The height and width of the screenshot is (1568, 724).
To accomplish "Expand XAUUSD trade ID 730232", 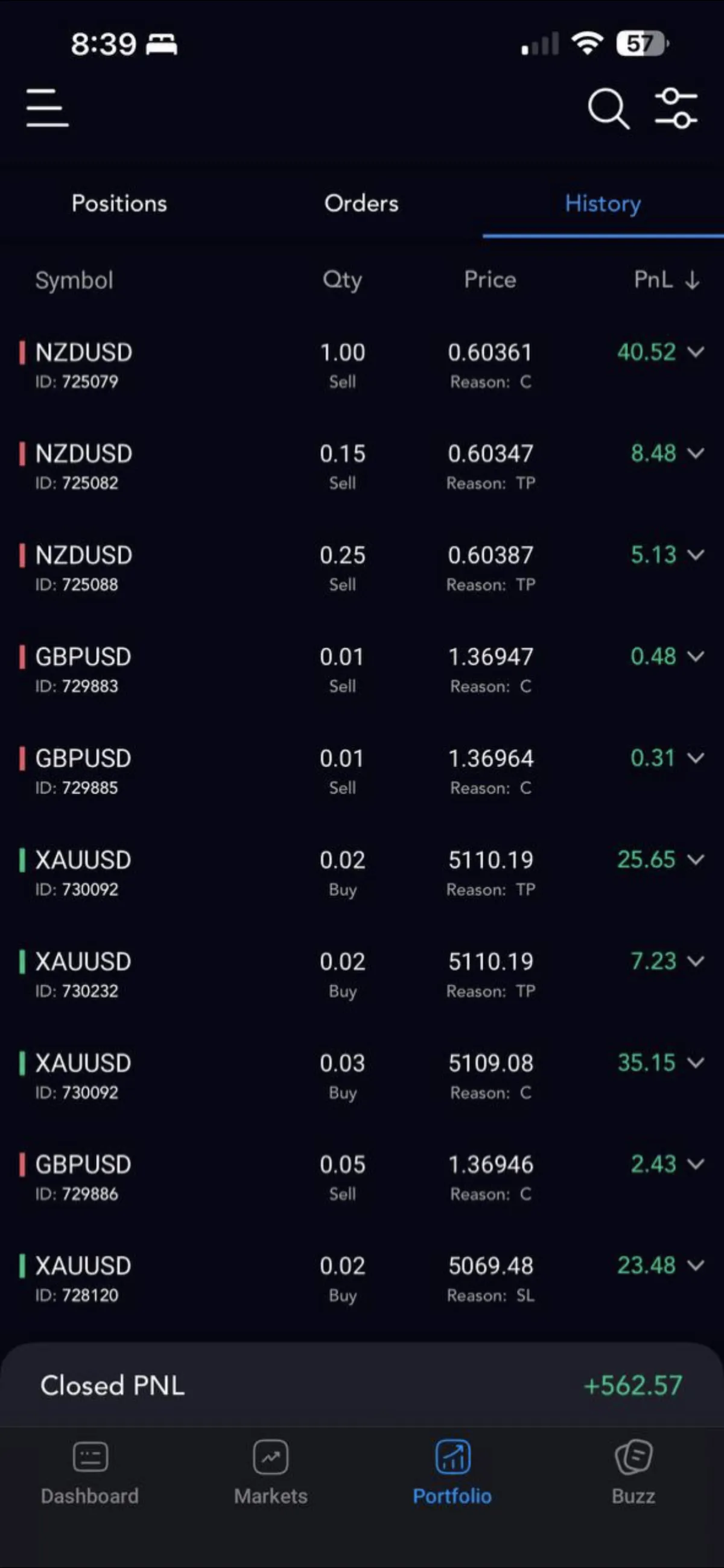I will 696,961.
